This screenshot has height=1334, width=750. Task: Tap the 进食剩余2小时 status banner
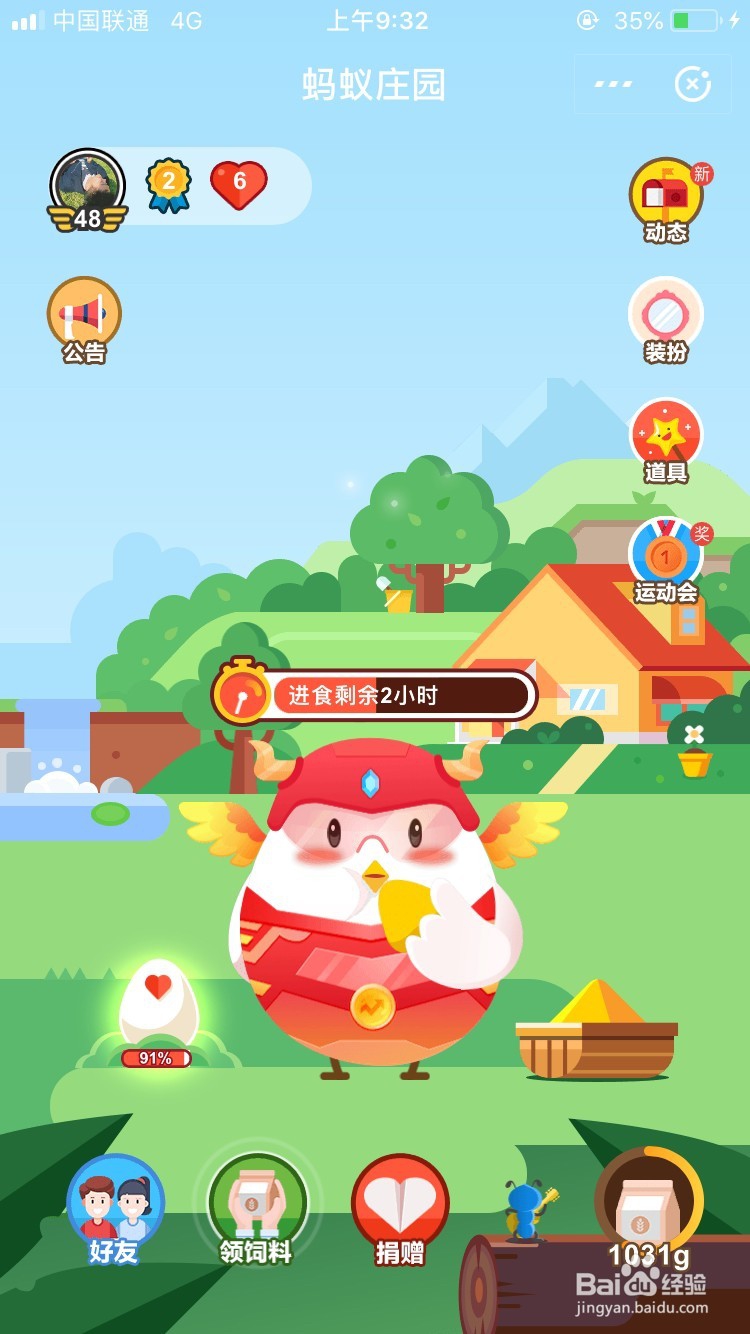pos(400,695)
